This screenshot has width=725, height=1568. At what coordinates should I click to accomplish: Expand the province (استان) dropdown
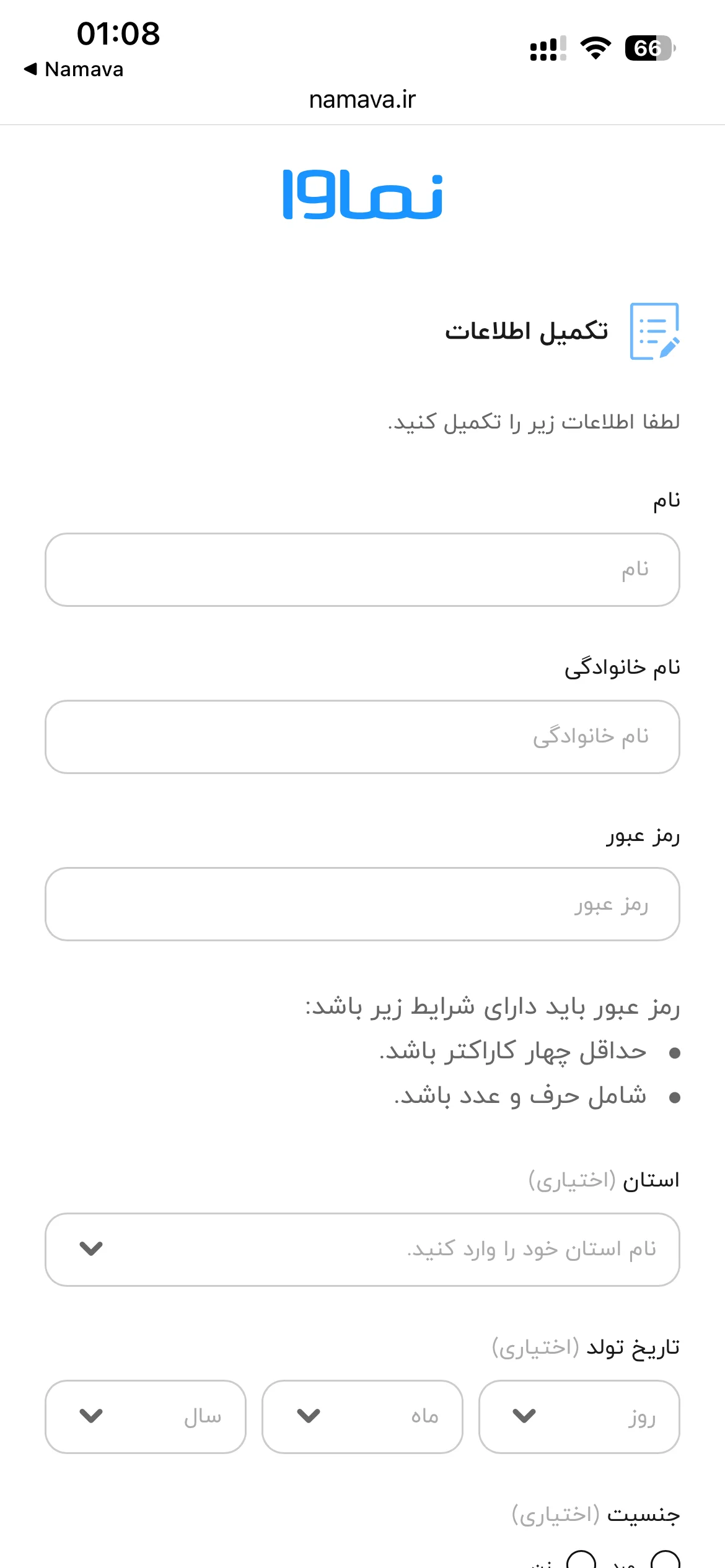point(362,1249)
